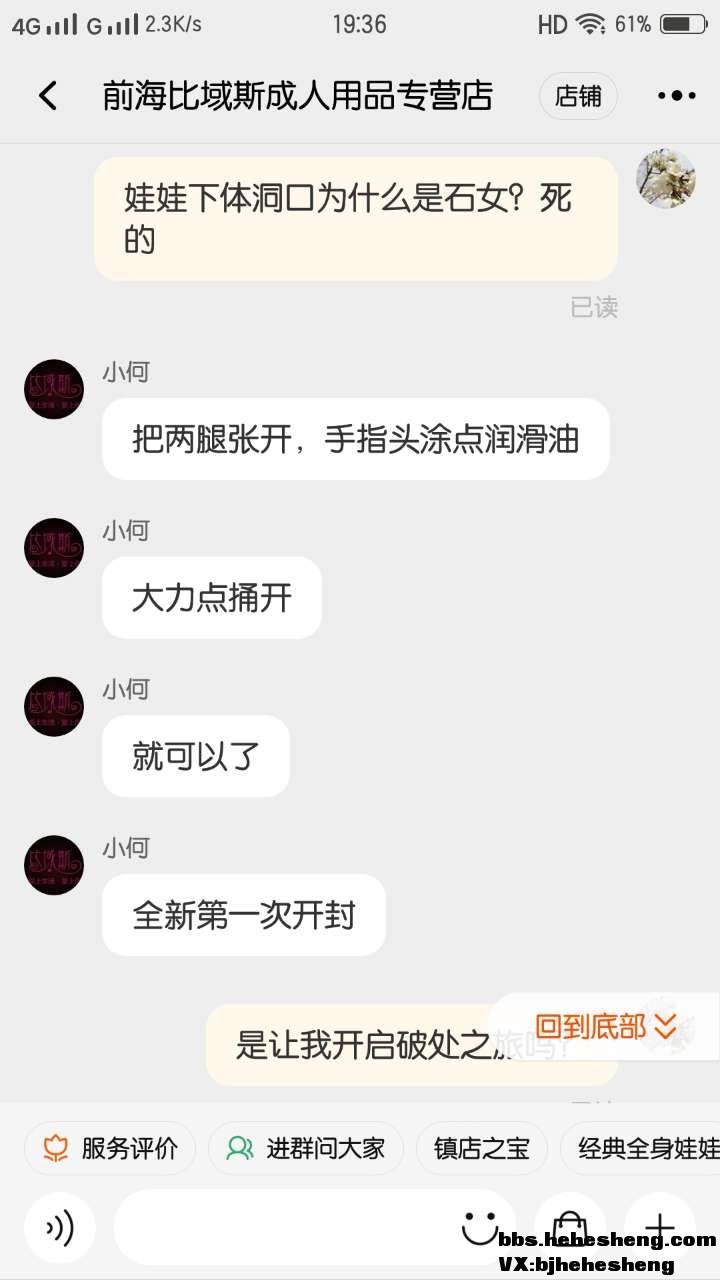Open the emoji picker
720x1280 pixels.
click(480, 1226)
